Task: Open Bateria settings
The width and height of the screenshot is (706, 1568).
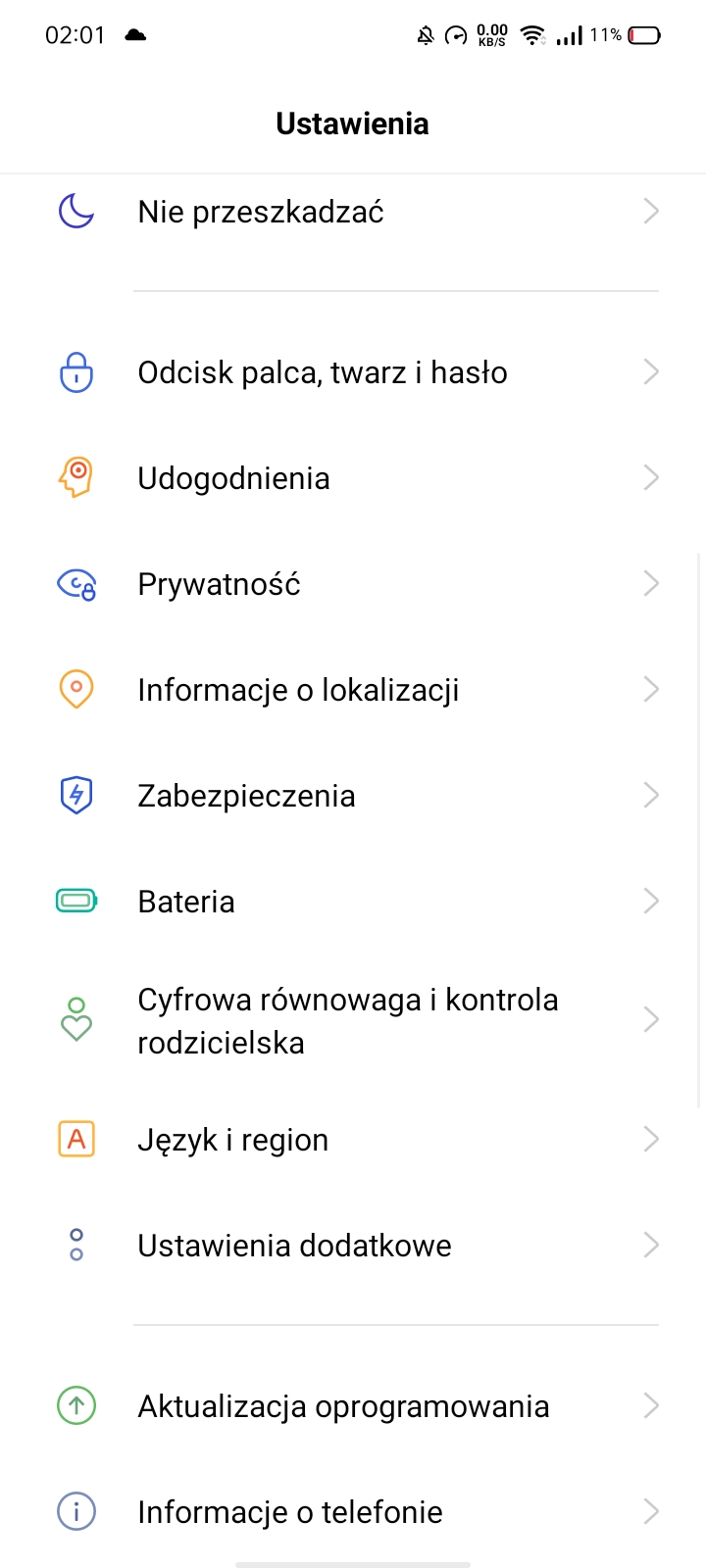Action: (x=353, y=902)
